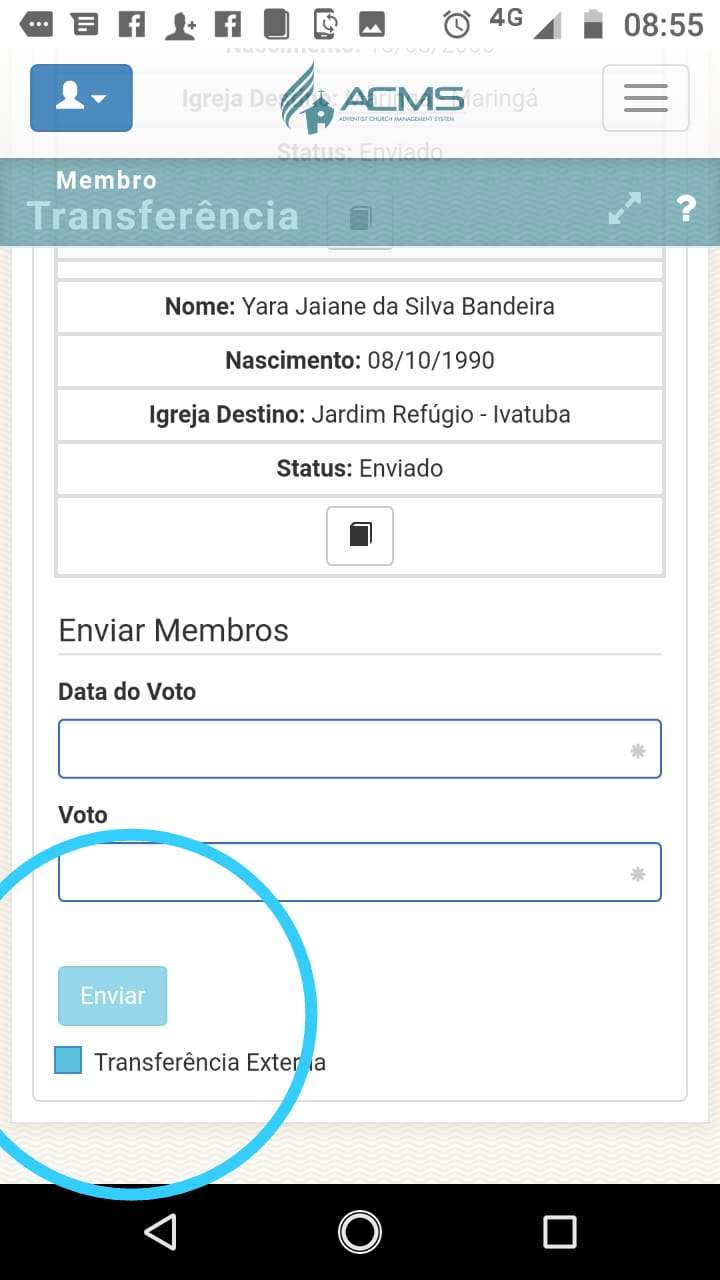Focus the Voto input field
This screenshot has height=1280, width=720.
coord(360,872)
